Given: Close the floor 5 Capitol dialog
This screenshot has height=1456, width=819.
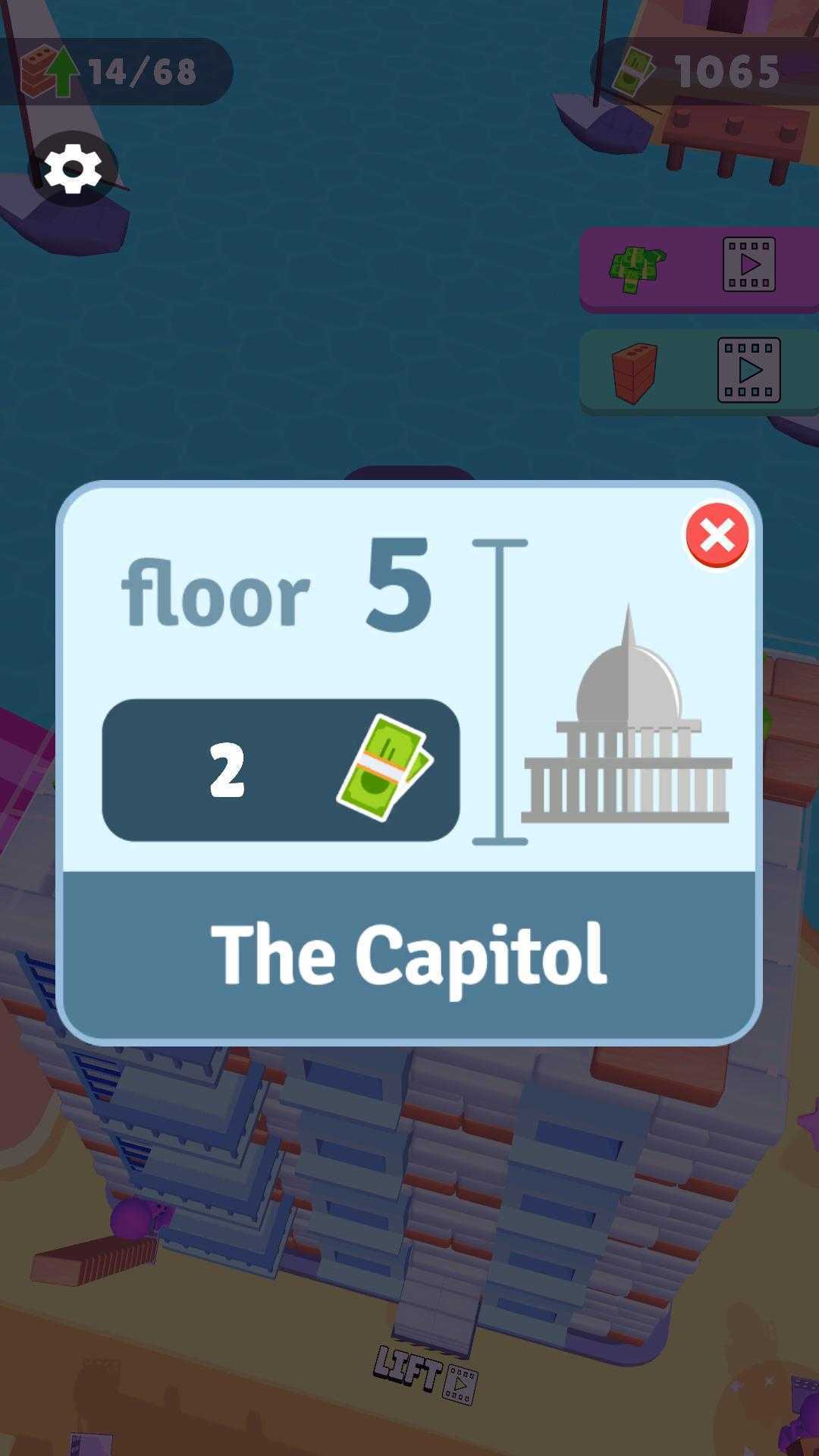Looking at the screenshot, I should (x=717, y=535).
